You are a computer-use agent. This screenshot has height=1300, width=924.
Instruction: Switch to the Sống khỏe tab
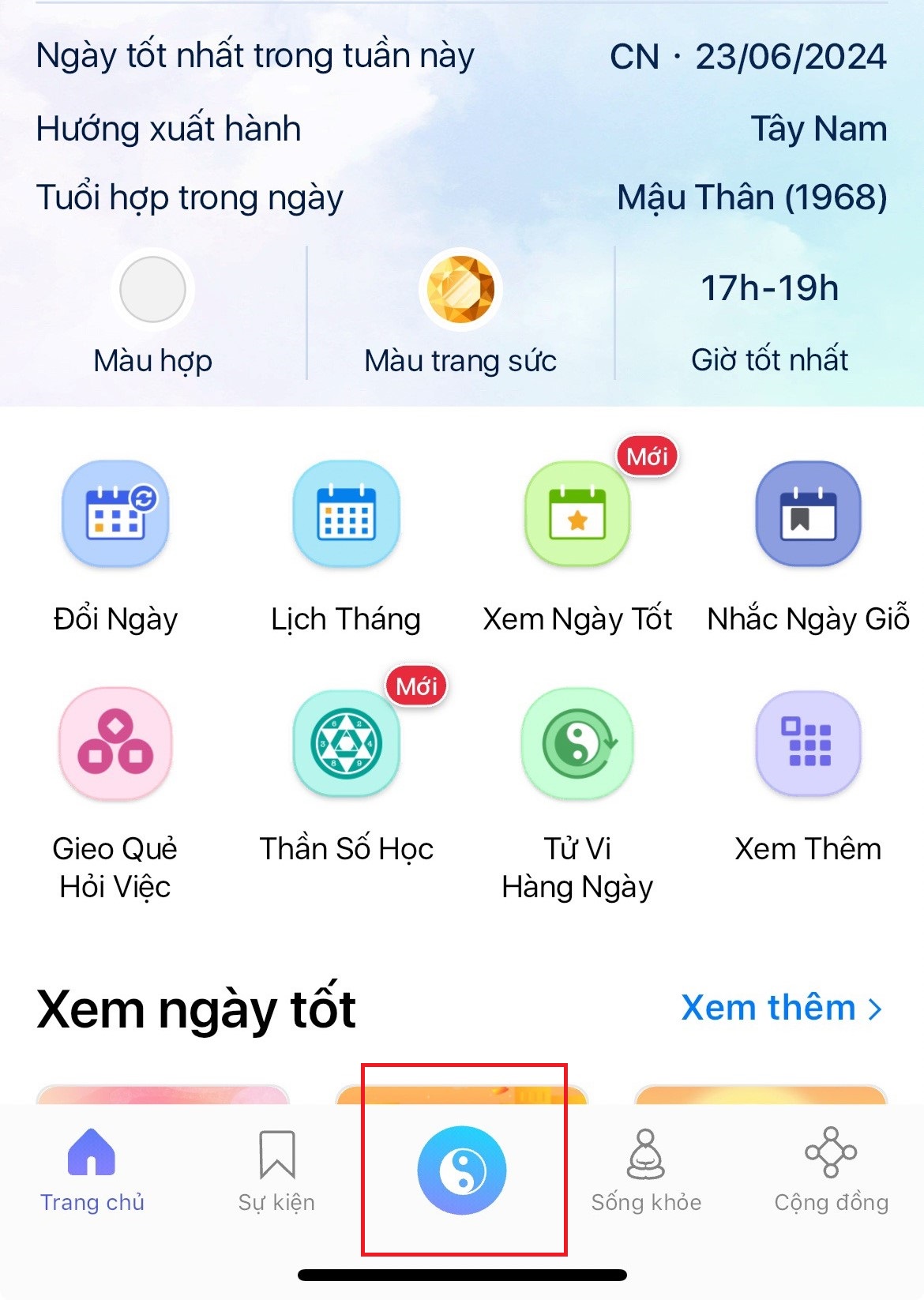646,1170
